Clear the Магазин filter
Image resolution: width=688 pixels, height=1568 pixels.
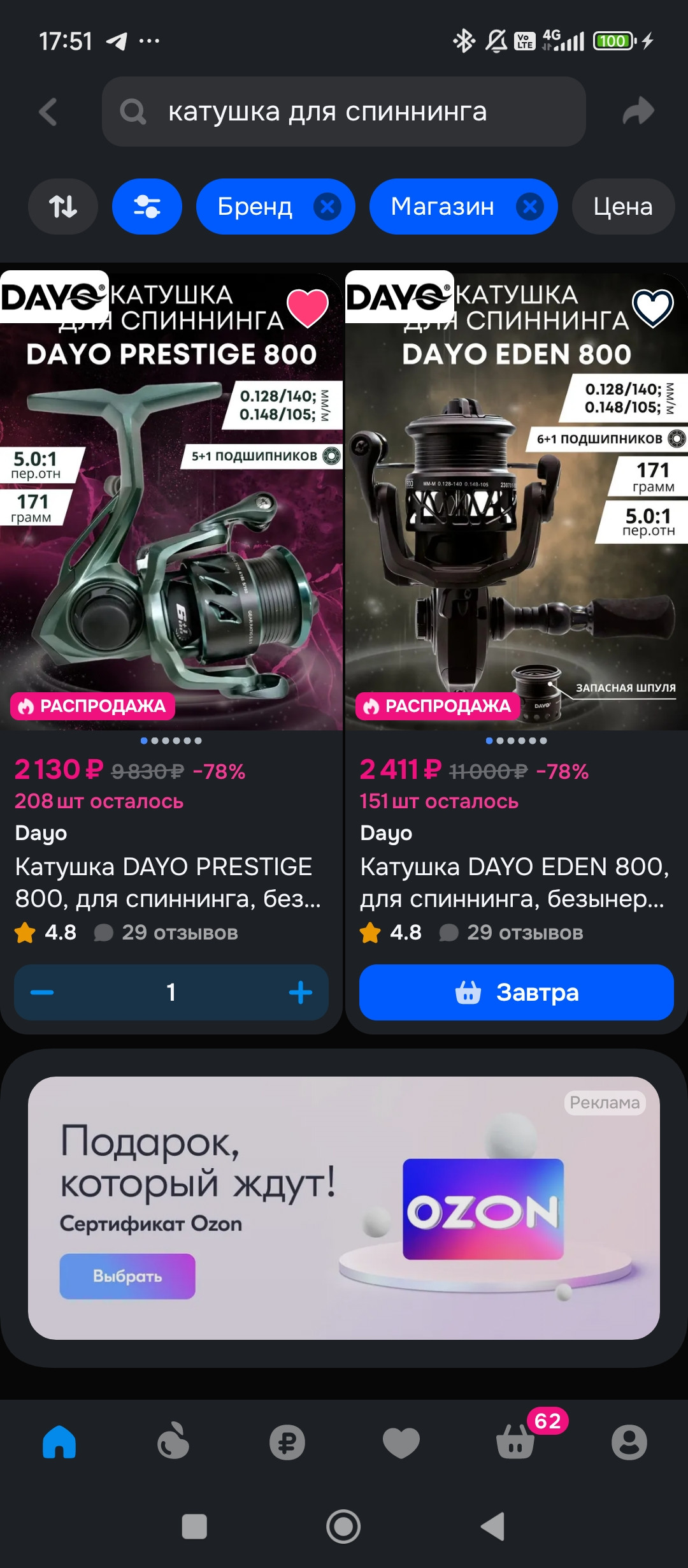coord(530,207)
